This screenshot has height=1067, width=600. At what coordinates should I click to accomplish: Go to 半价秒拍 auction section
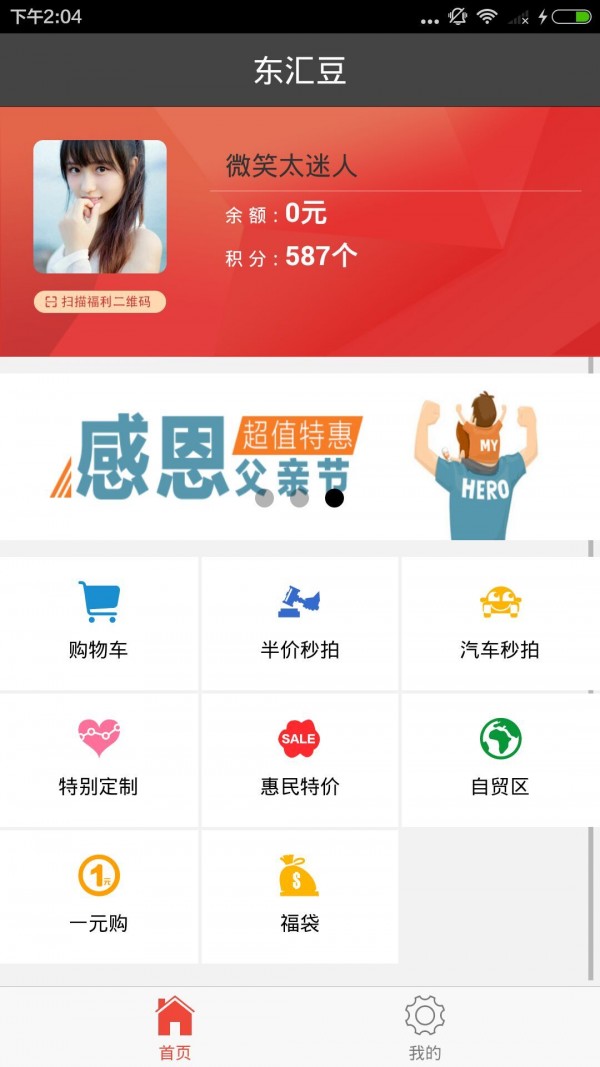300,622
